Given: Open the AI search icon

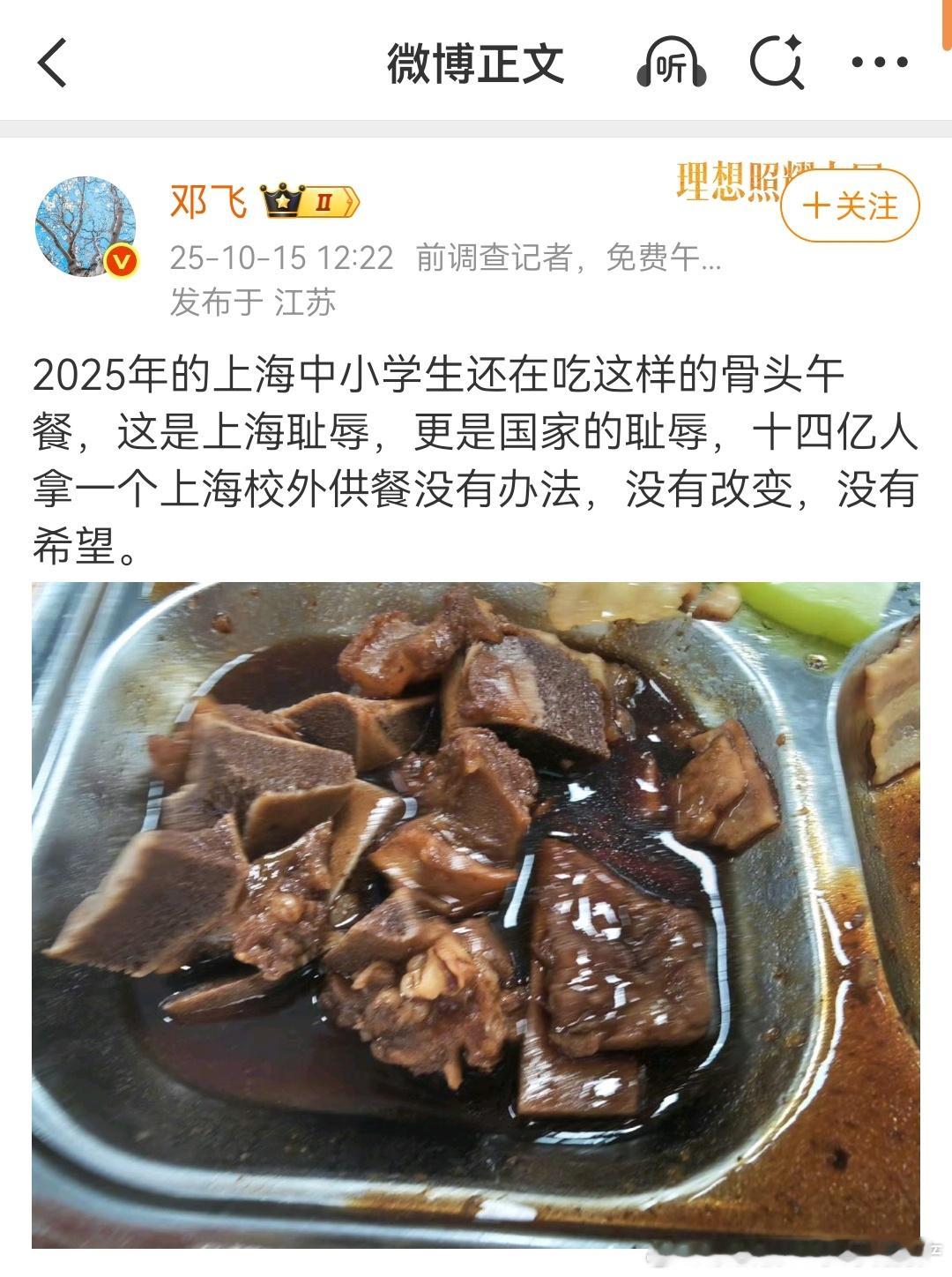Looking at the screenshot, I should [777, 63].
